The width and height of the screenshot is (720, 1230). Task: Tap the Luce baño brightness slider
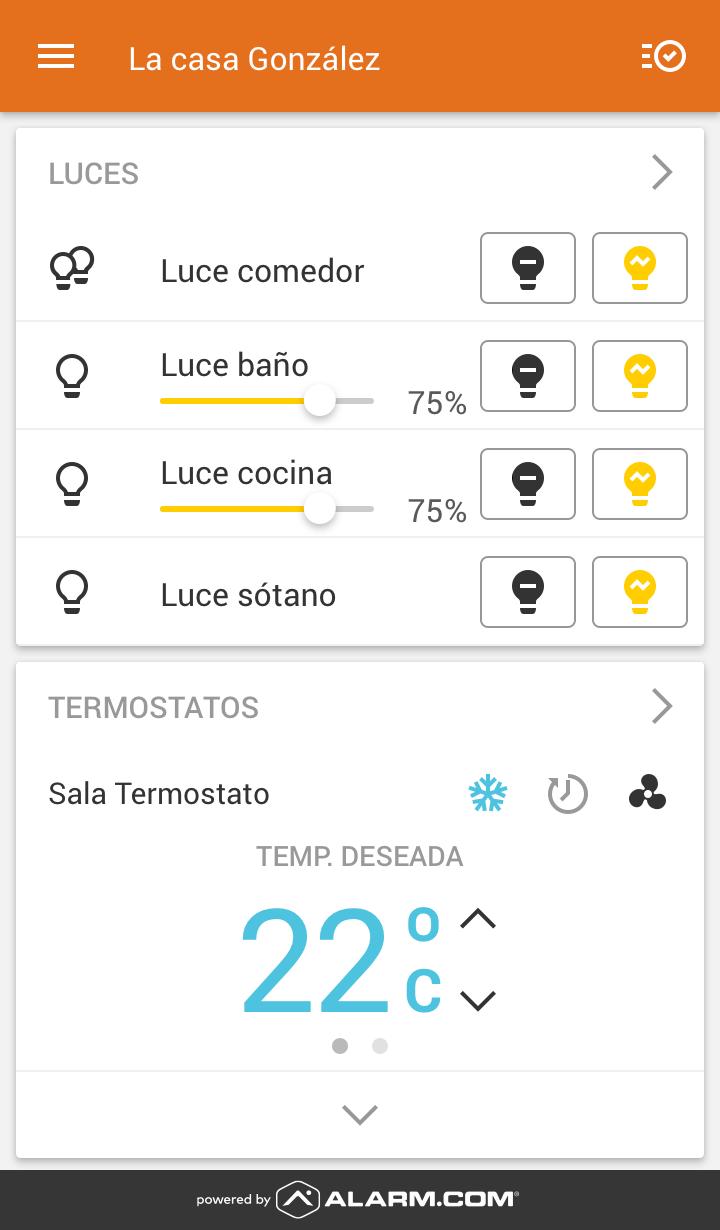click(267, 401)
